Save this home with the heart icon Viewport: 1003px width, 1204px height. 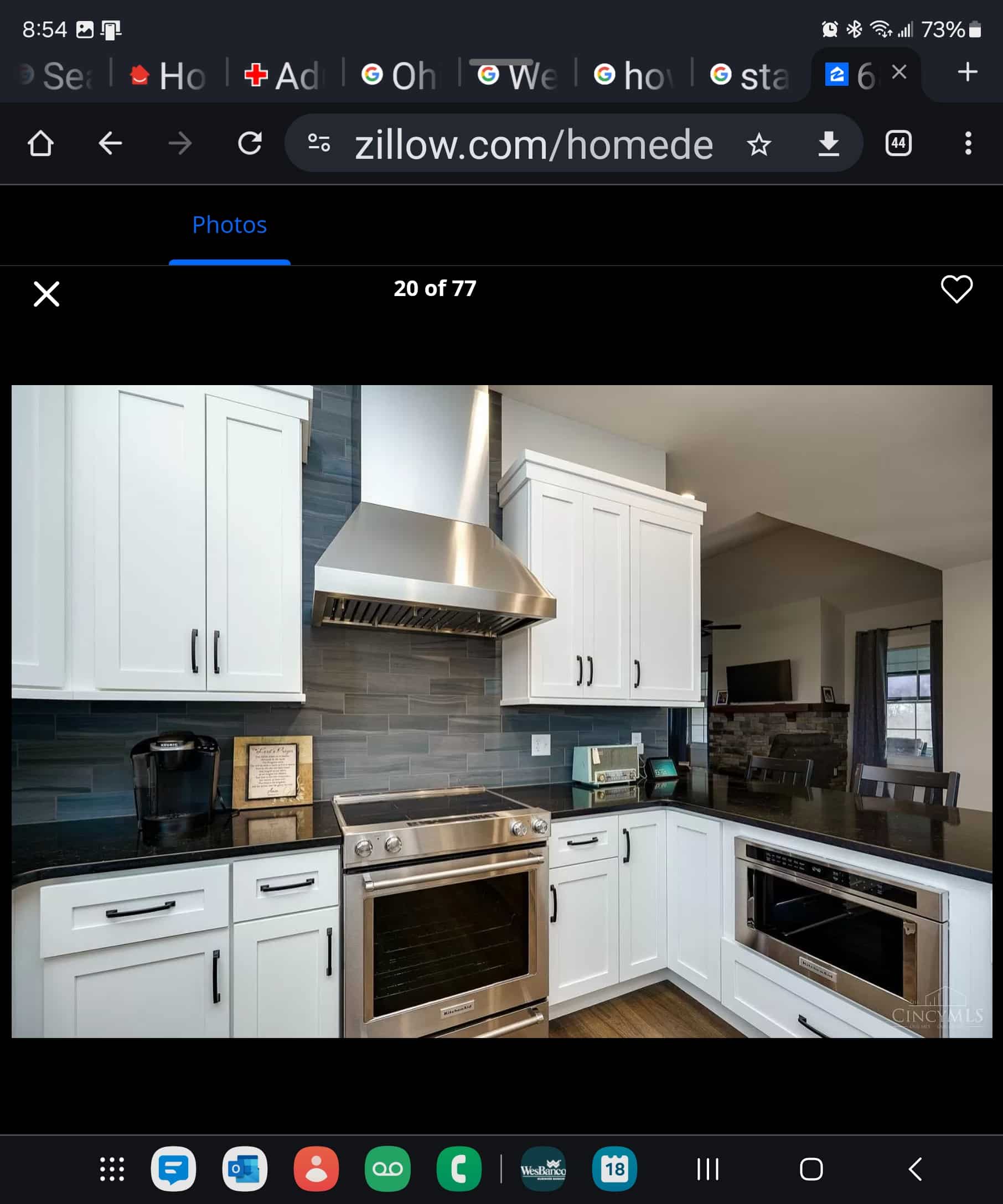click(x=956, y=289)
